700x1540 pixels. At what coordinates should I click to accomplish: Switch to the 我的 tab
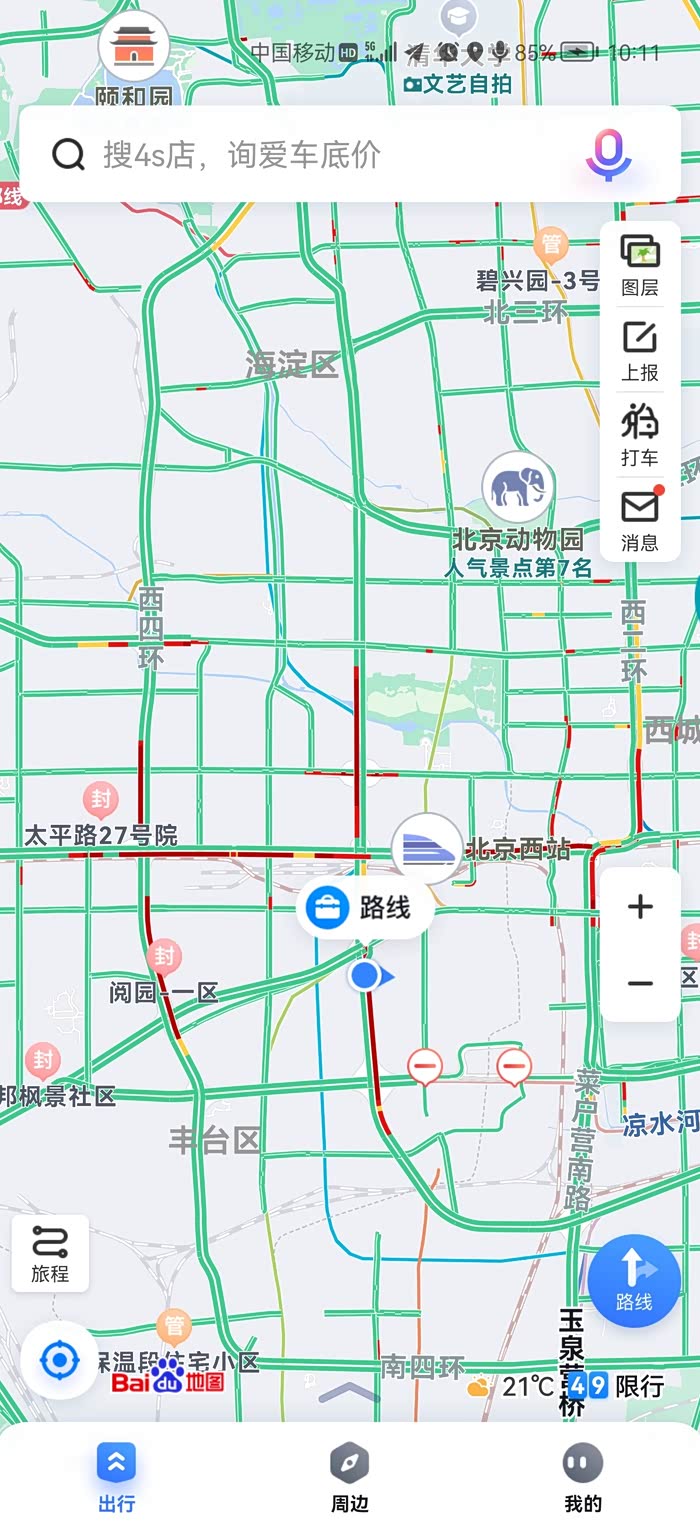[x=583, y=1478]
